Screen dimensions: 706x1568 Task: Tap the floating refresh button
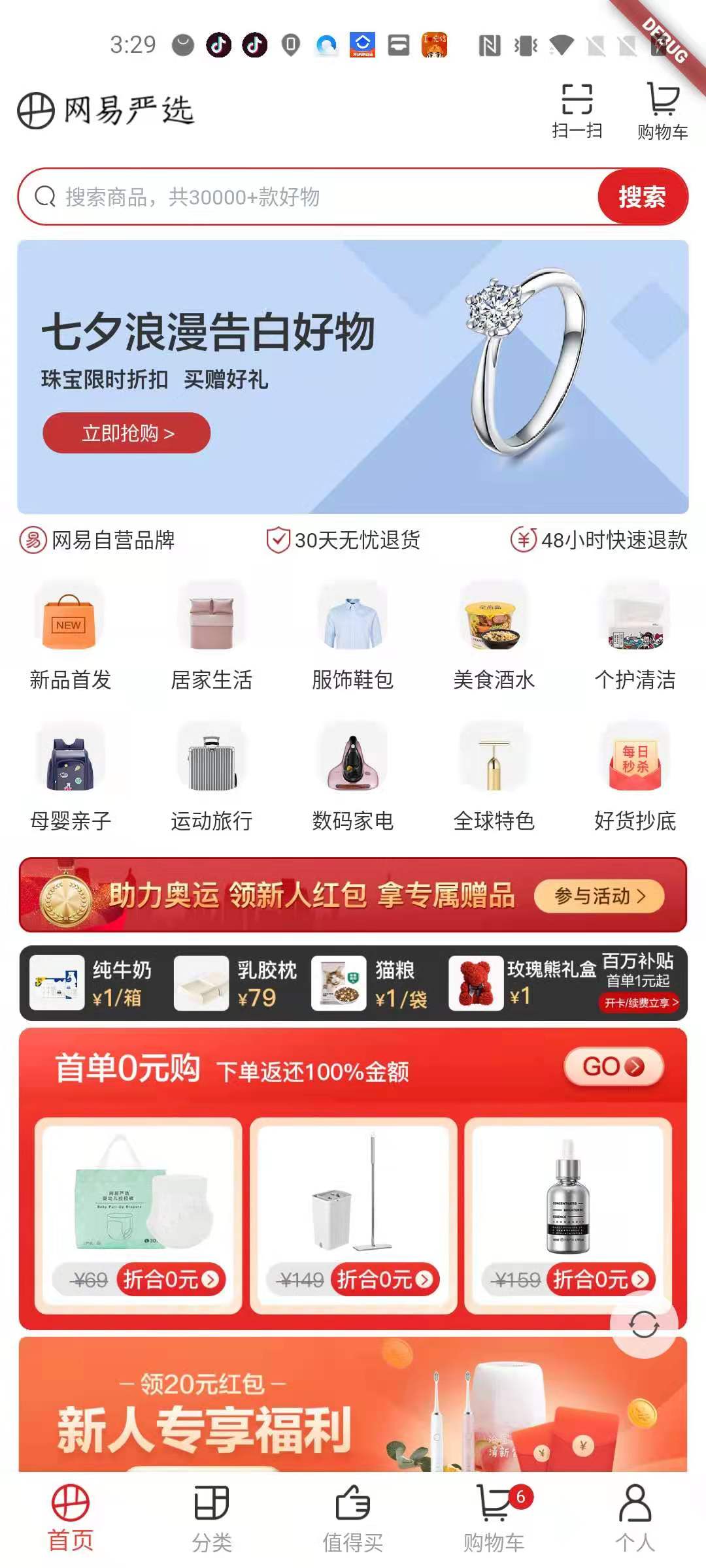[644, 1324]
